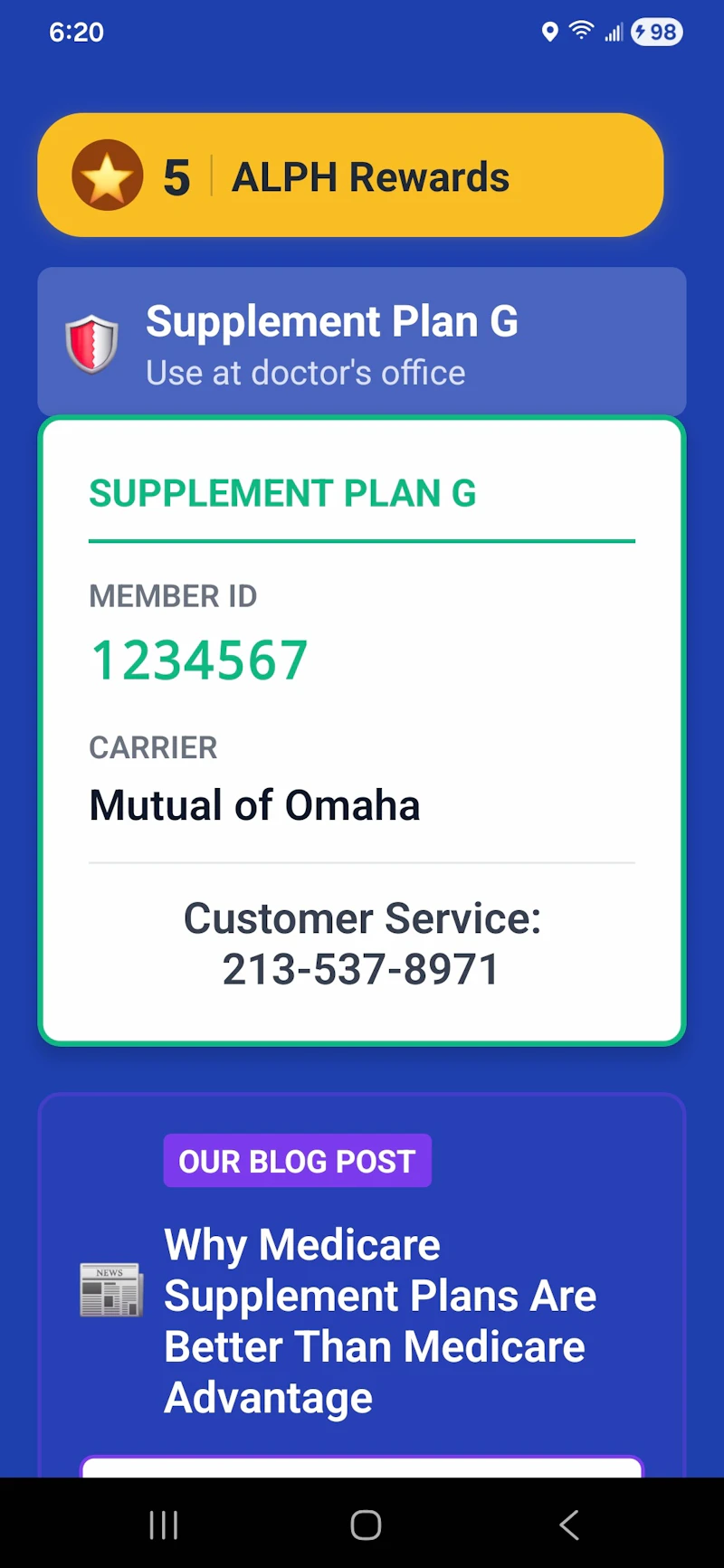Tap the Supplement Plan G header card
This screenshot has width=724, height=1568.
pos(362,342)
